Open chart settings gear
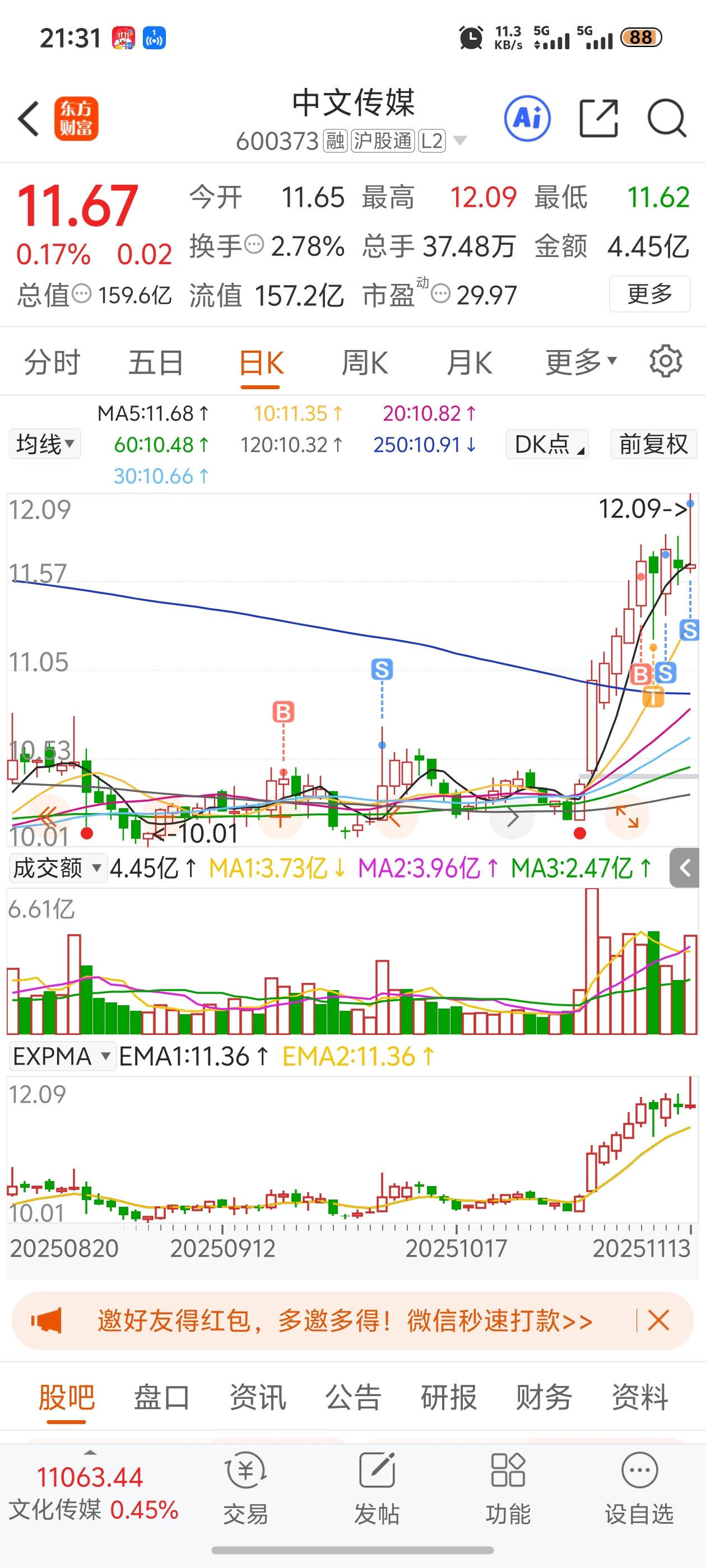Screen dimensions: 706x1568 click(x=665, y=362)
